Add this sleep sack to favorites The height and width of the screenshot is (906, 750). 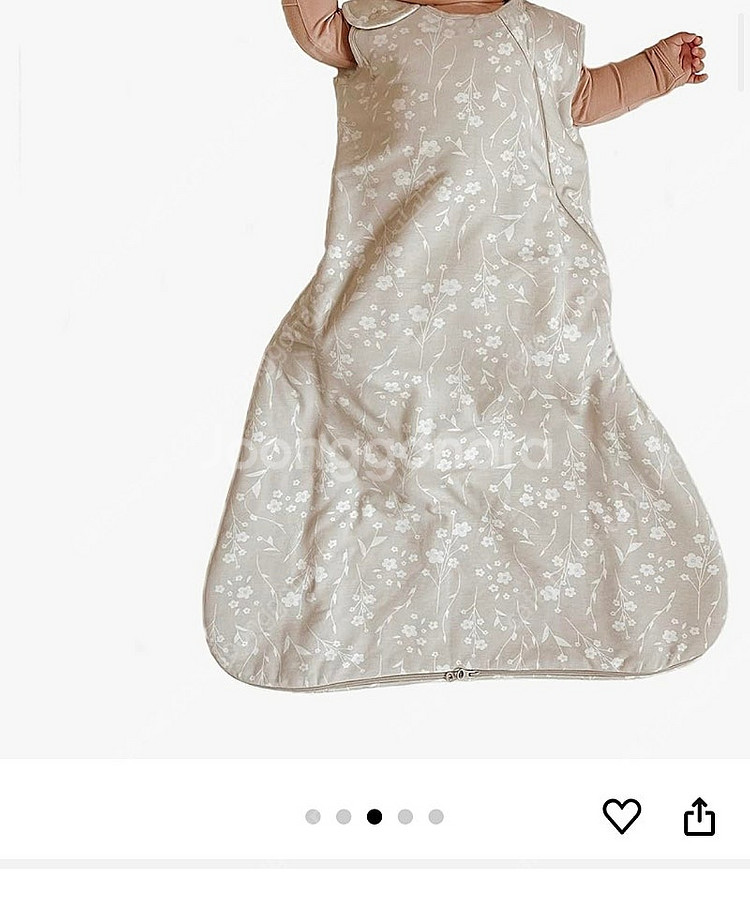click(621, 816)
